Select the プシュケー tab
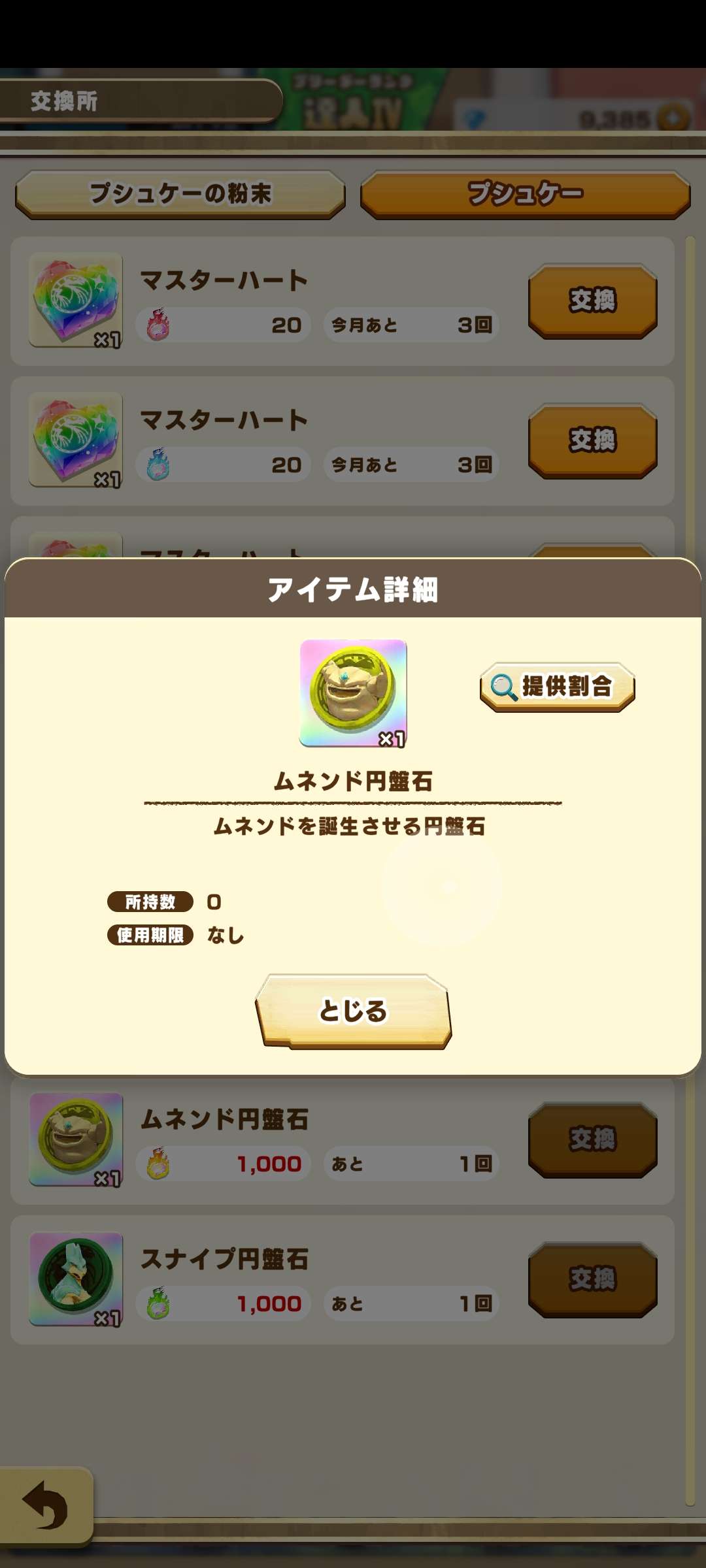 [525, 194]
